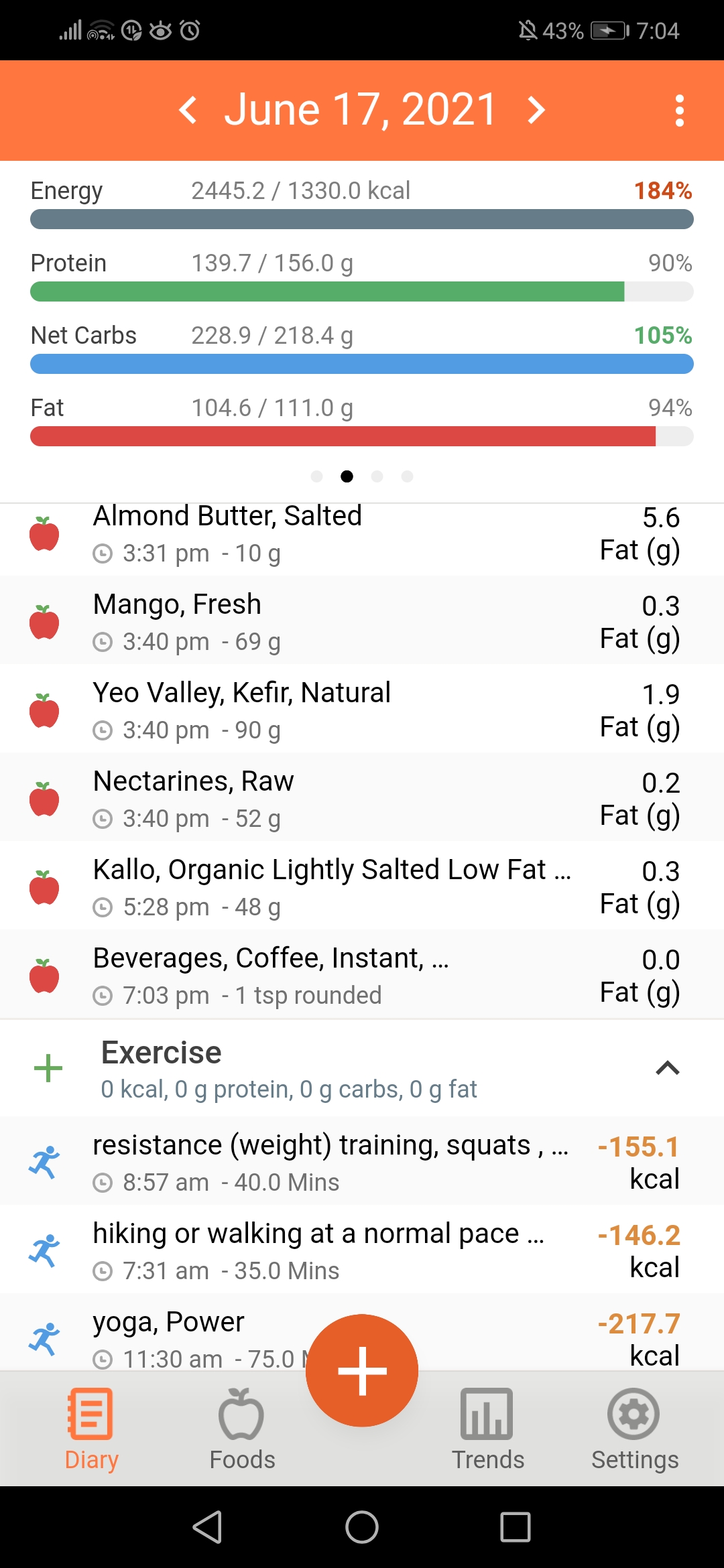Viewport: 724px width, 1568px height.
Task: Collapse the Exercise section
Action: point(667,1068)
